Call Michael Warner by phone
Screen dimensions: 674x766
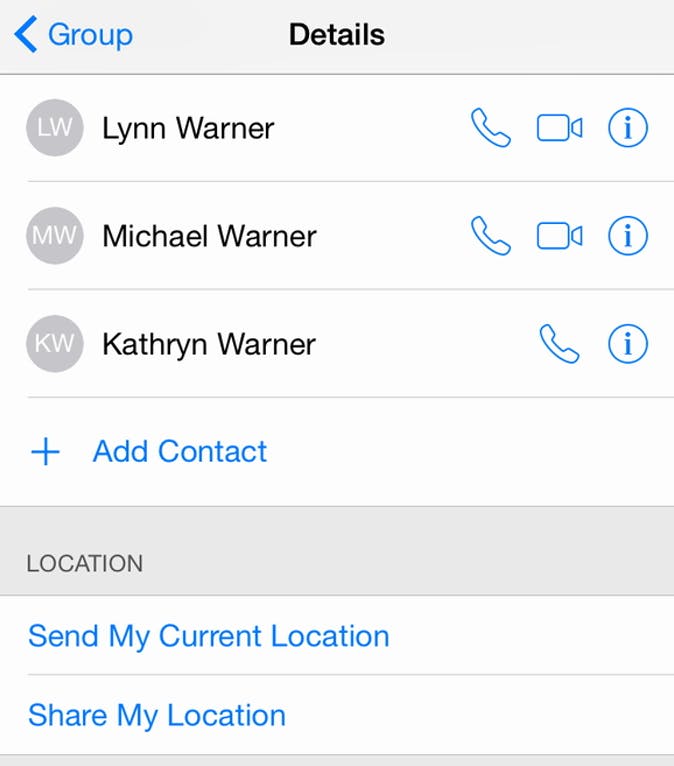(491, 236)
